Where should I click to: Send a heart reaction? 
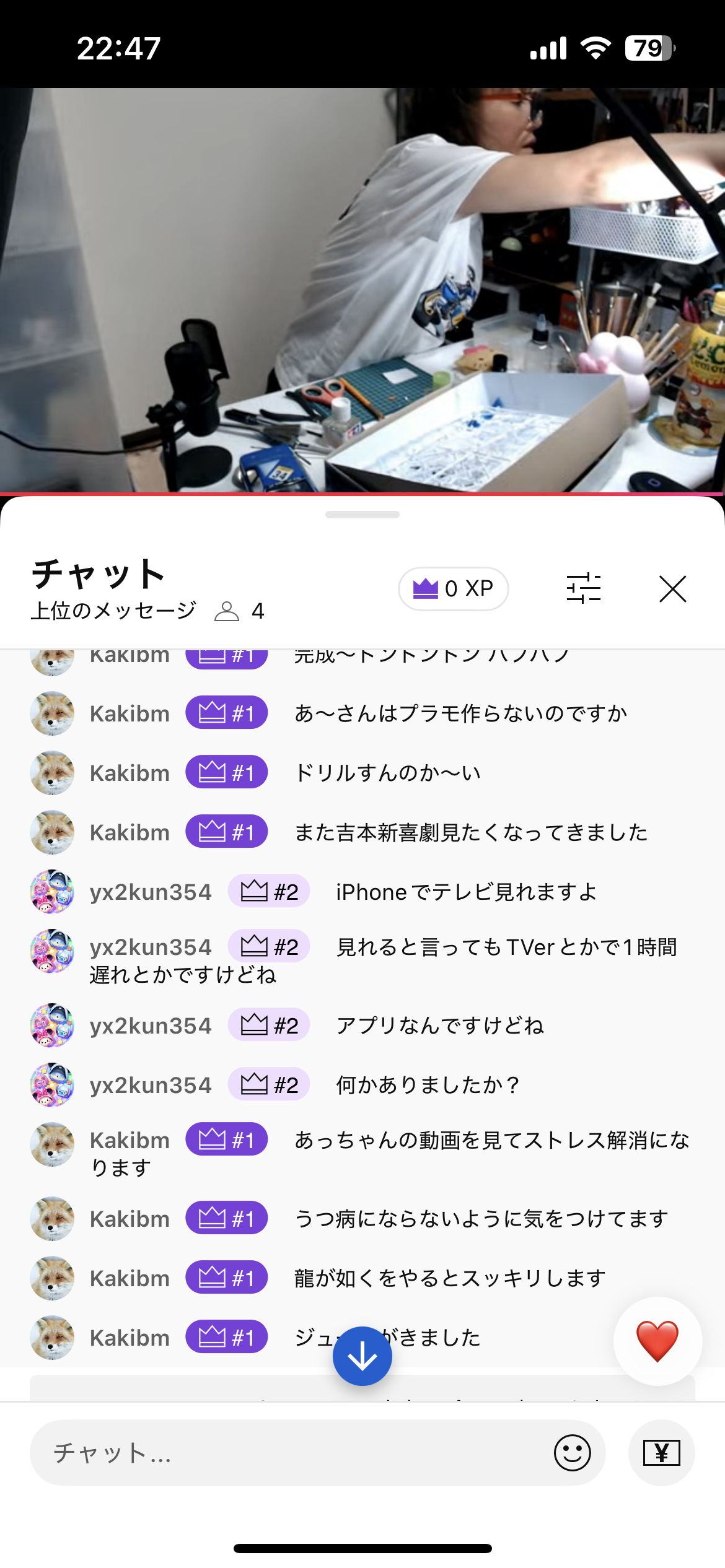click(x=657, y=1341)
